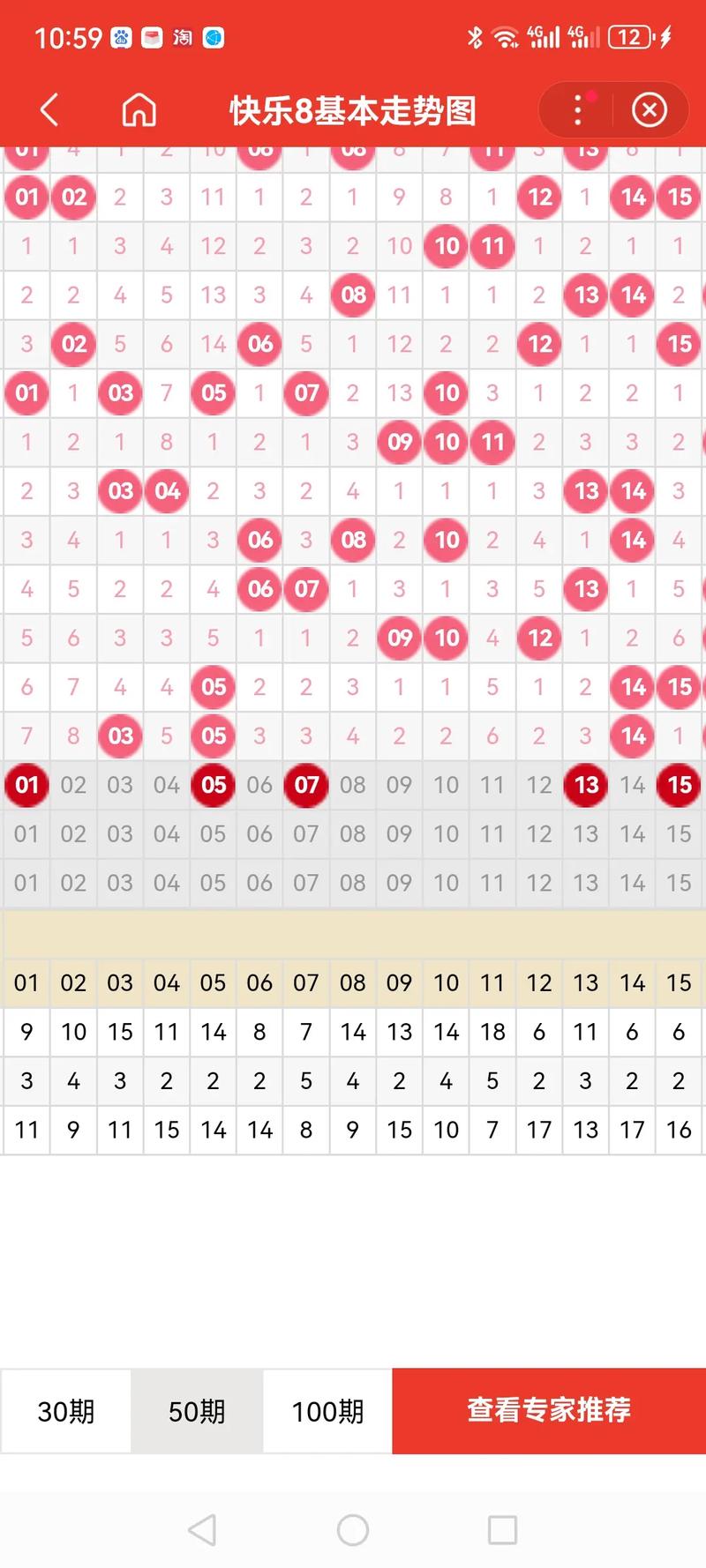Viewport: 706px width, 1568px height.
Task: Deselect the dark red 07 pick
Action: click(x=306, y=785)
